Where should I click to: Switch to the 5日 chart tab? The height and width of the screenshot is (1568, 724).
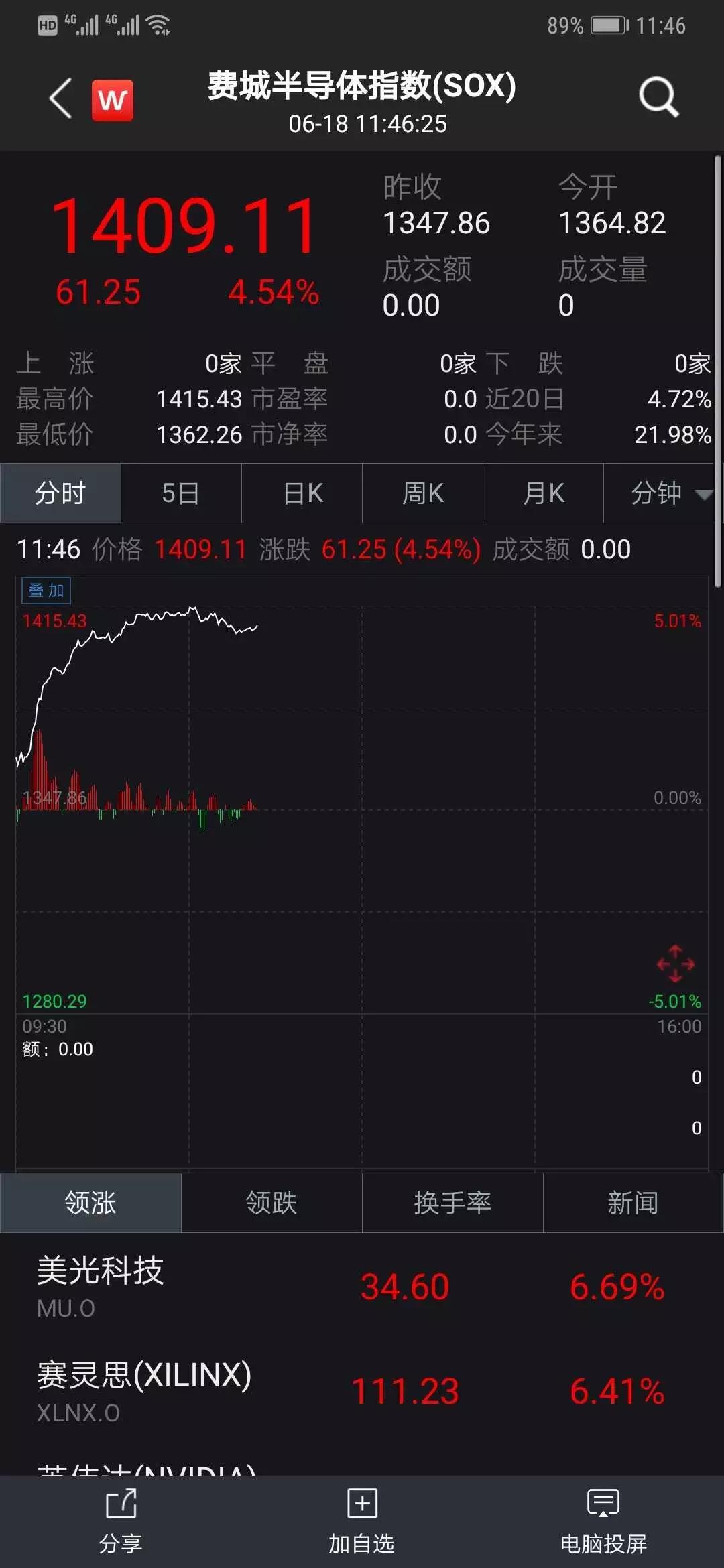[181, 493]
